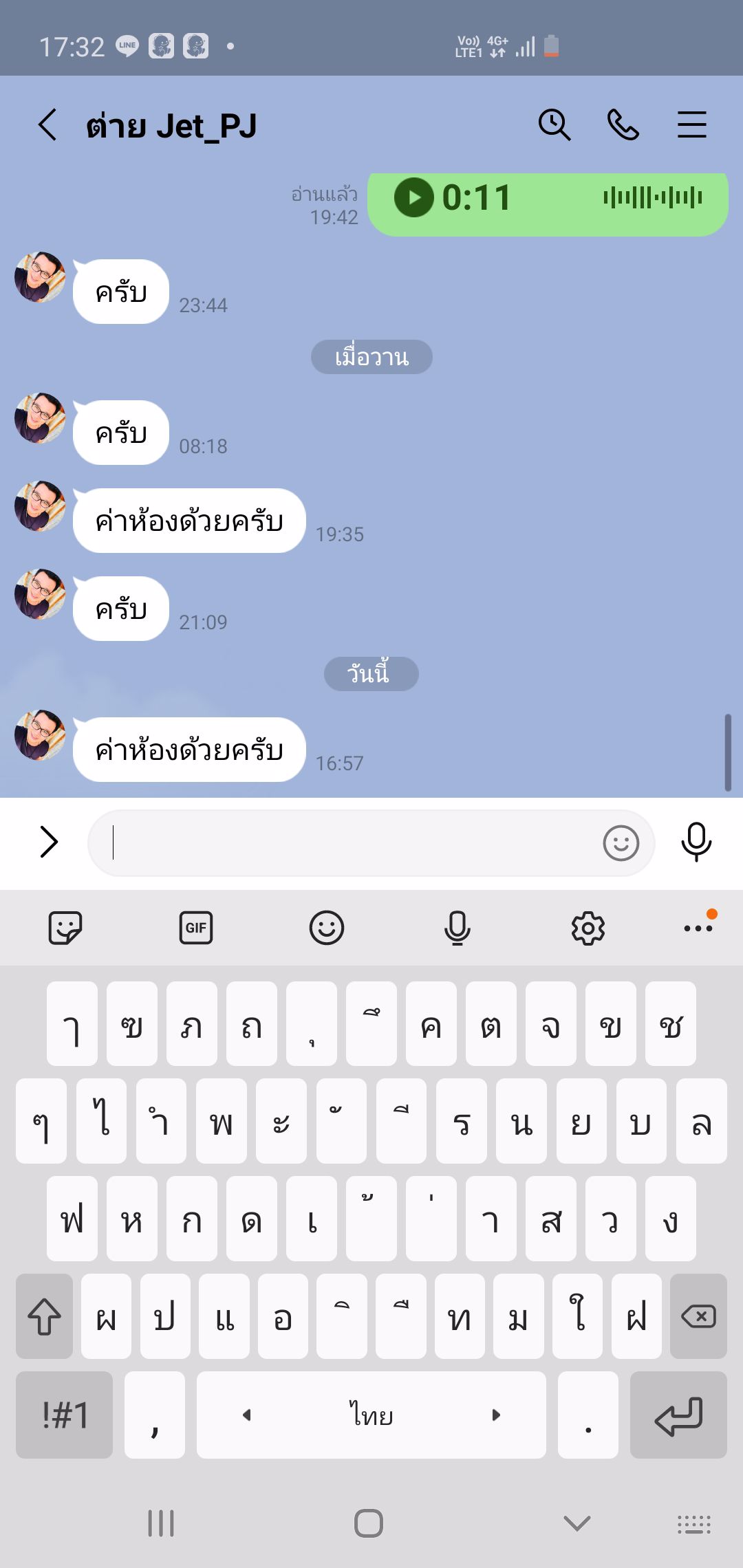
Task: Open the emoji panel from keyboard toolbar
Action: [x=327, y=927]
